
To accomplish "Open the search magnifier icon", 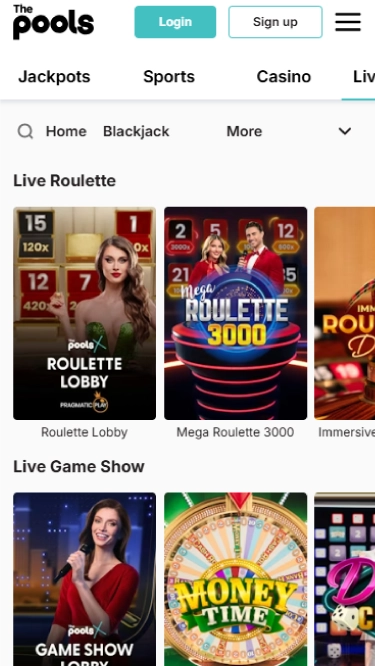I will point(25,131).
